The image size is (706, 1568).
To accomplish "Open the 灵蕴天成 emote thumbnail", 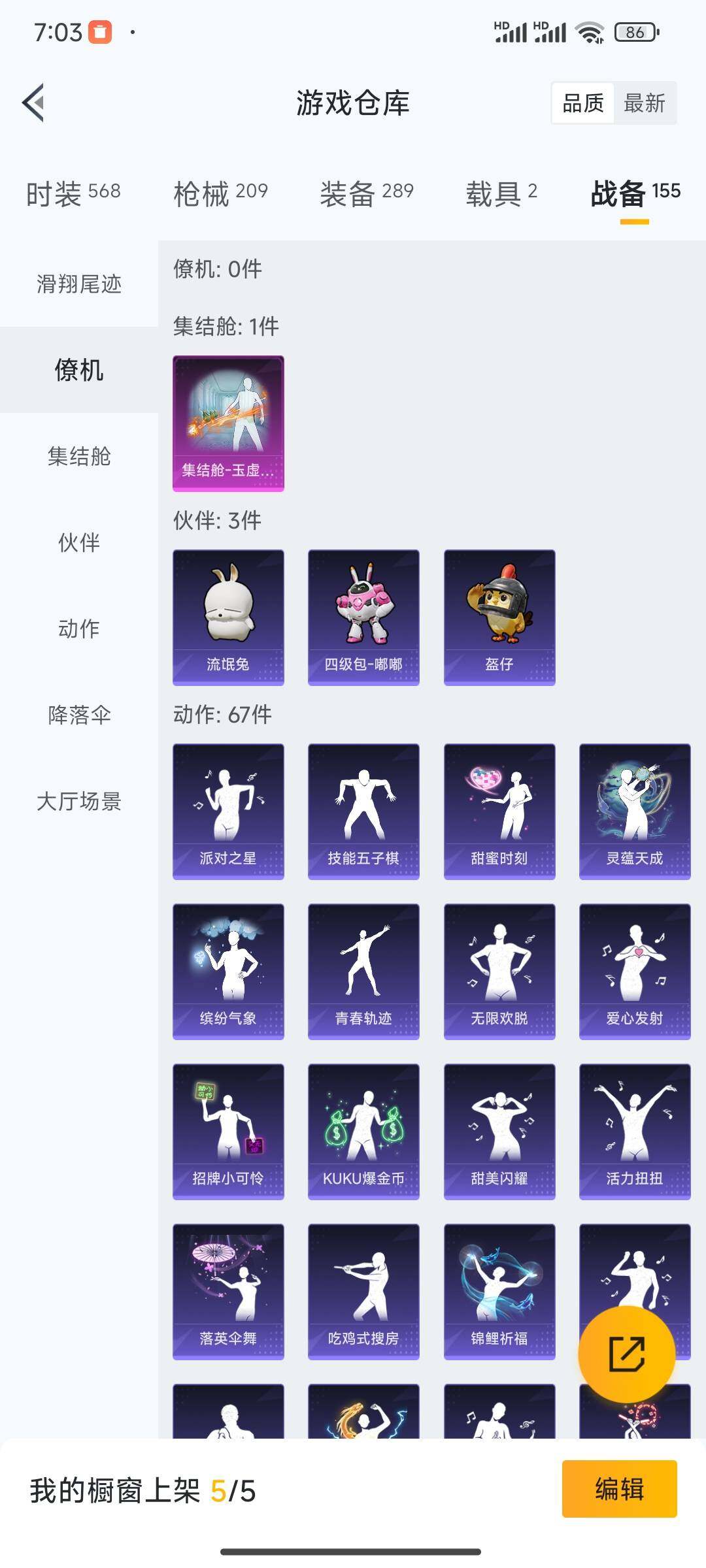I will pos(635,810).
